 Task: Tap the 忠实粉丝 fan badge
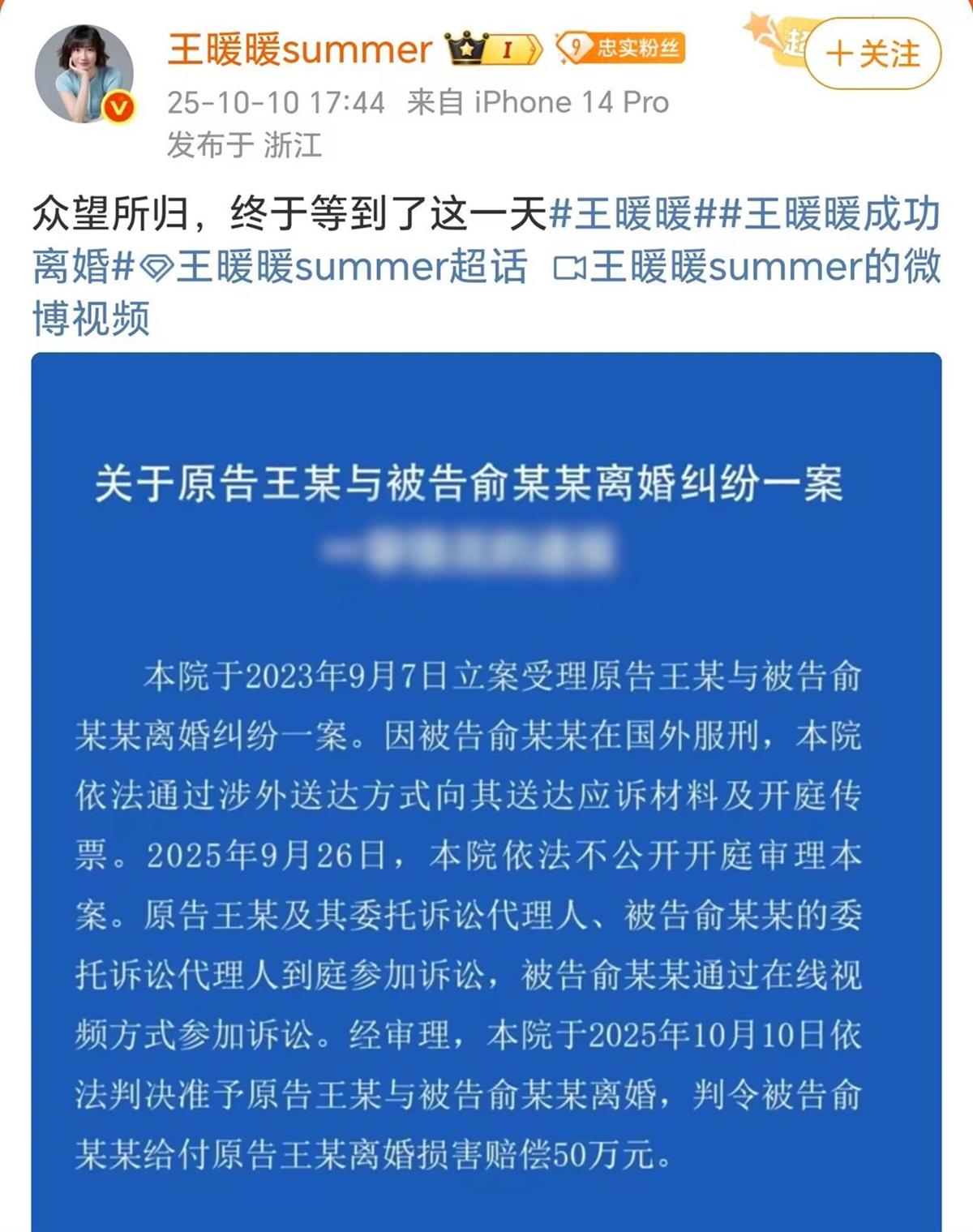pos(621,49)
